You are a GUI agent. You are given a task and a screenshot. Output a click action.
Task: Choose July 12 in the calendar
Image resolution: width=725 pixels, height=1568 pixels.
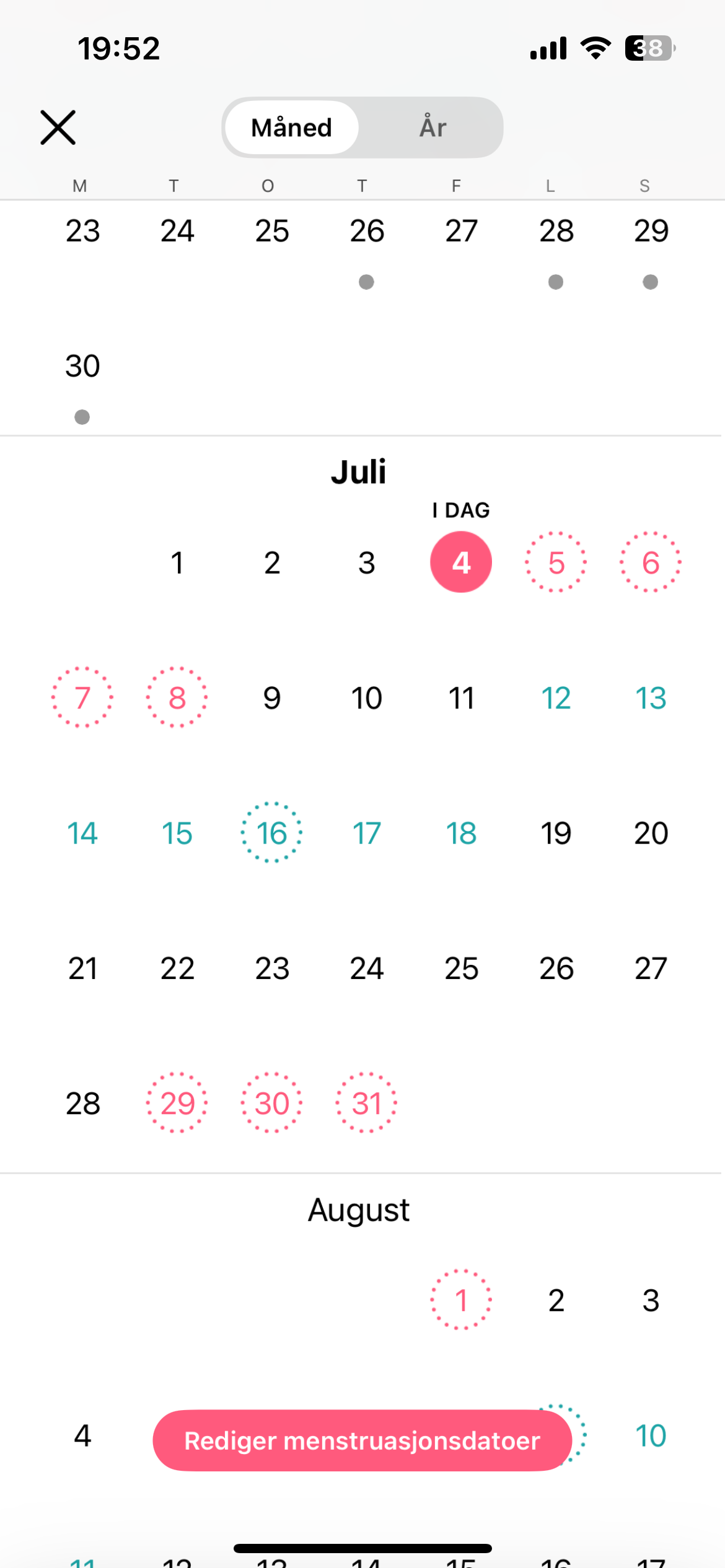(x=556, y=698)
